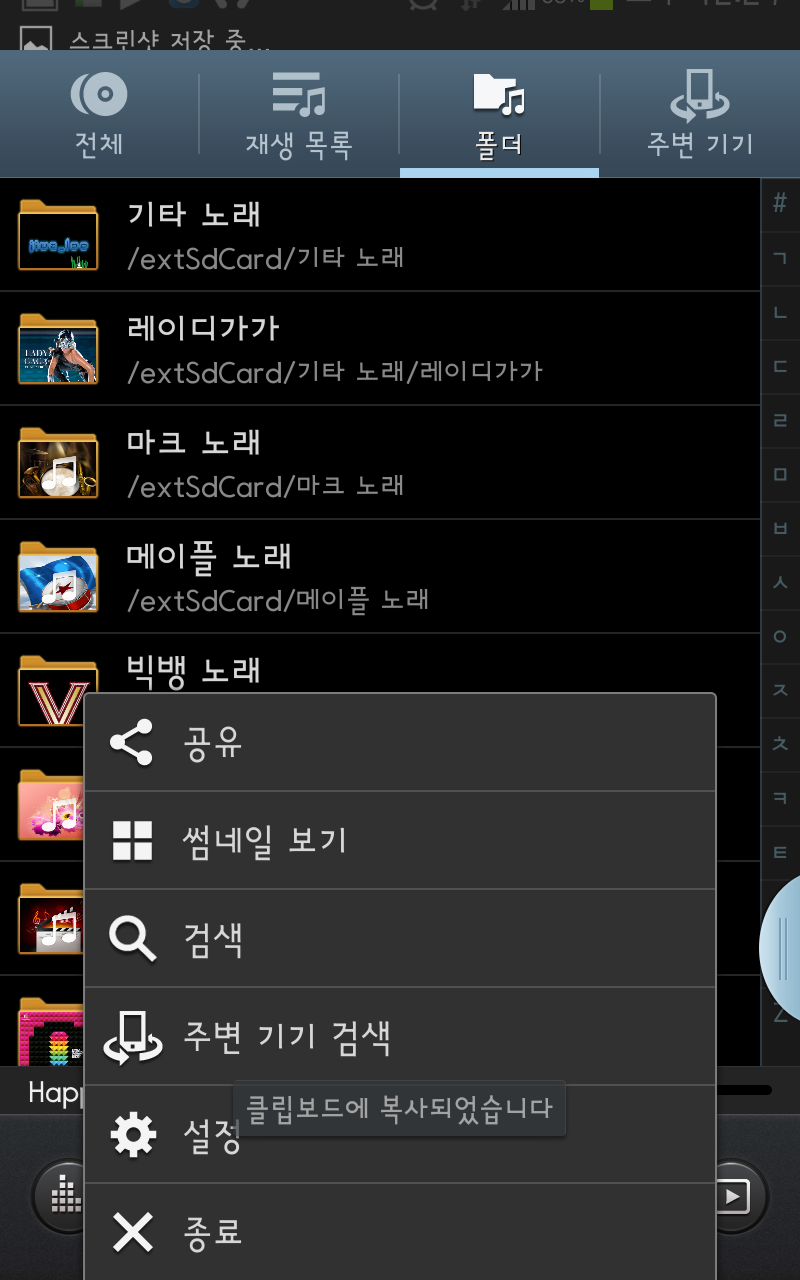Tap 검색 in the options menu
800x1280 pixels.
pyautogui.click(x=400, y=938)
